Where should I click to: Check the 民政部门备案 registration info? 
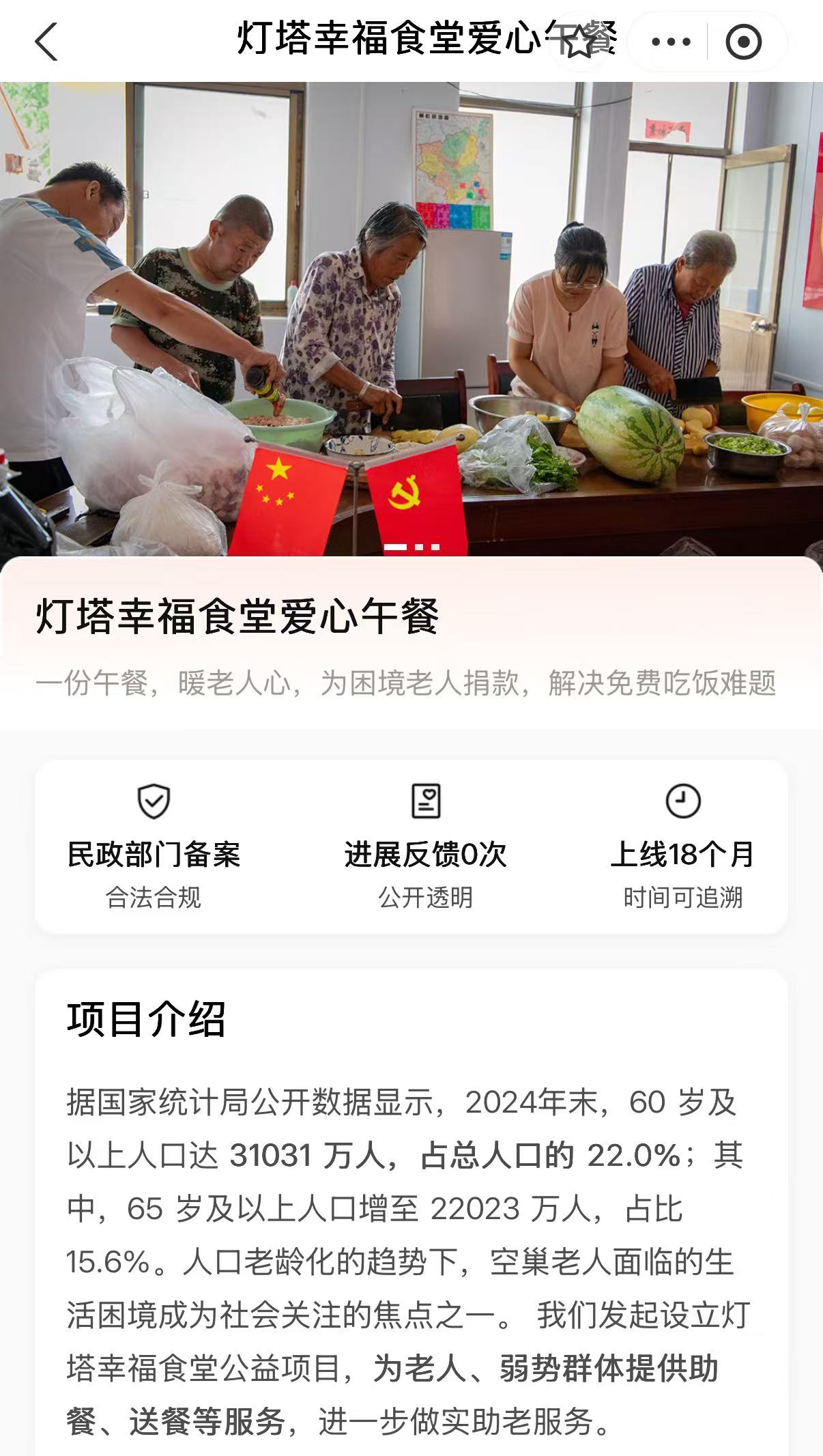point(154,846)
